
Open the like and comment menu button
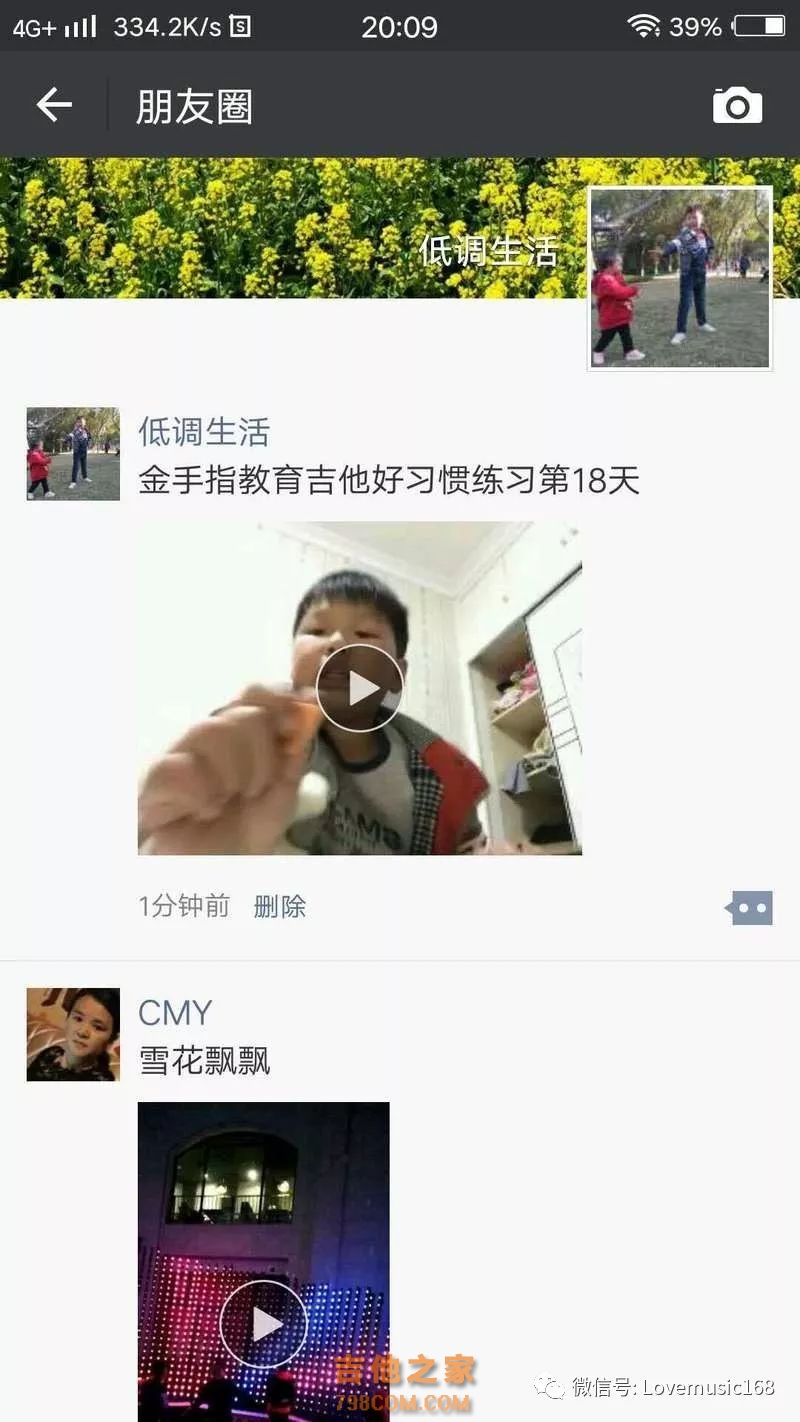coord(750,908)
